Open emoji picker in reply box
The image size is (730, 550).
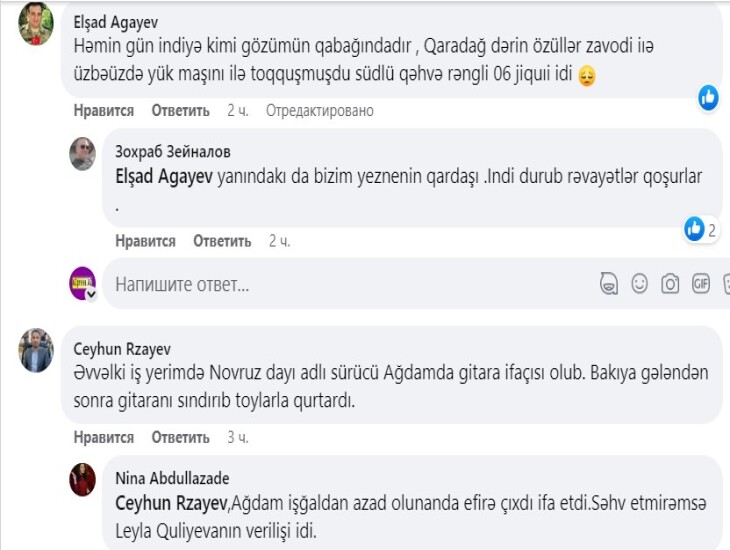tap(640, 284)
